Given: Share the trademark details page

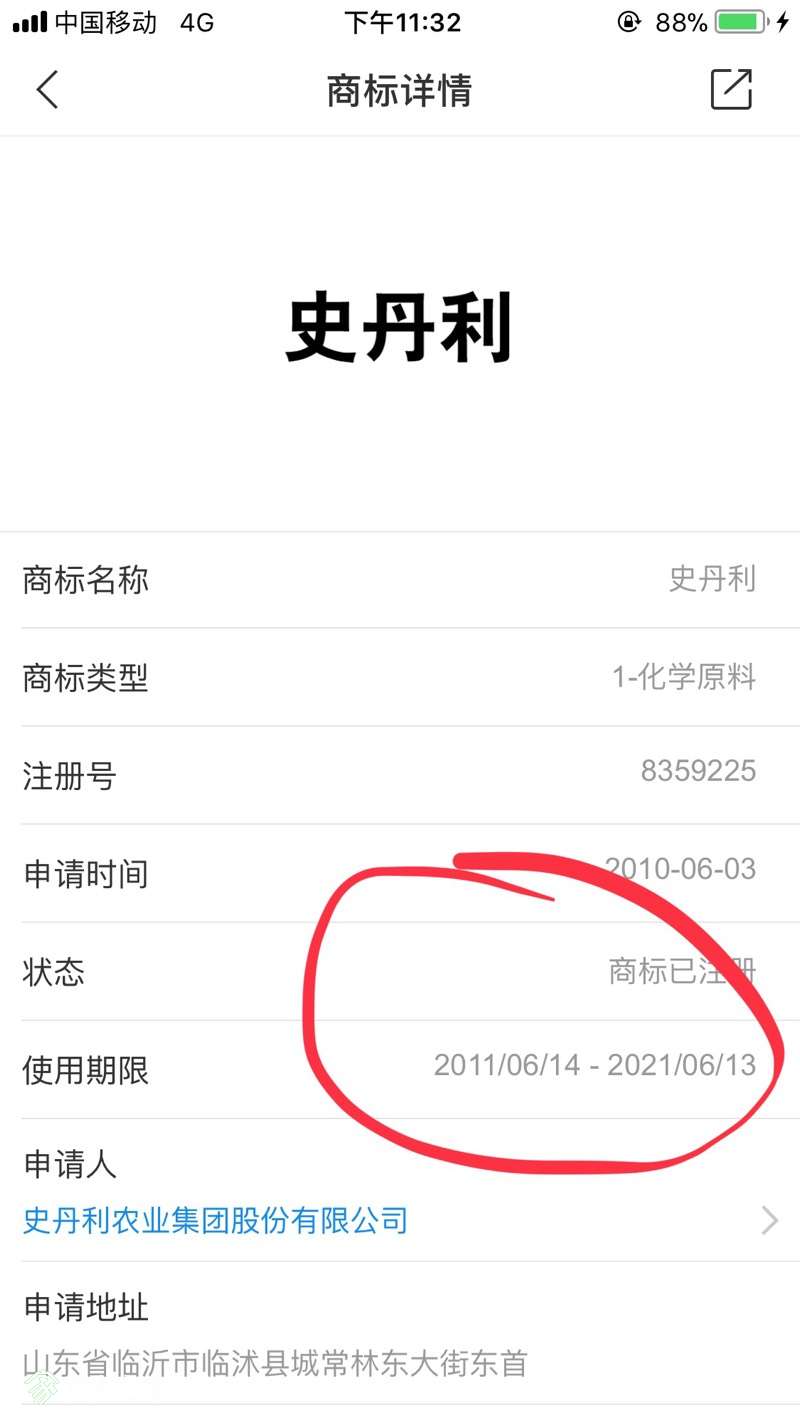Looking at the screenshot, I should tap(731, 90).
